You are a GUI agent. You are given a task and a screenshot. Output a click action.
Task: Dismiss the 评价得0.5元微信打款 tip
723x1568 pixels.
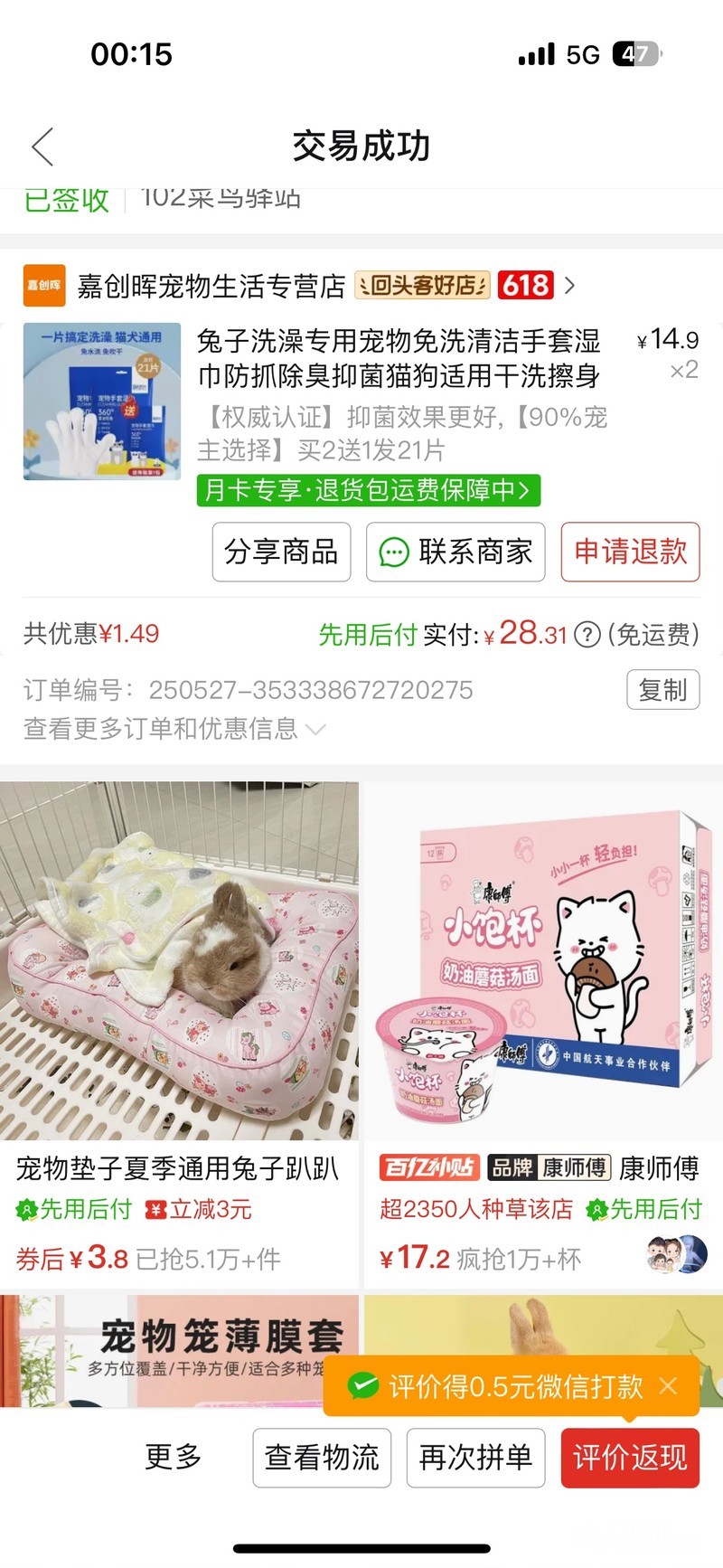(x=668, y=1385)
